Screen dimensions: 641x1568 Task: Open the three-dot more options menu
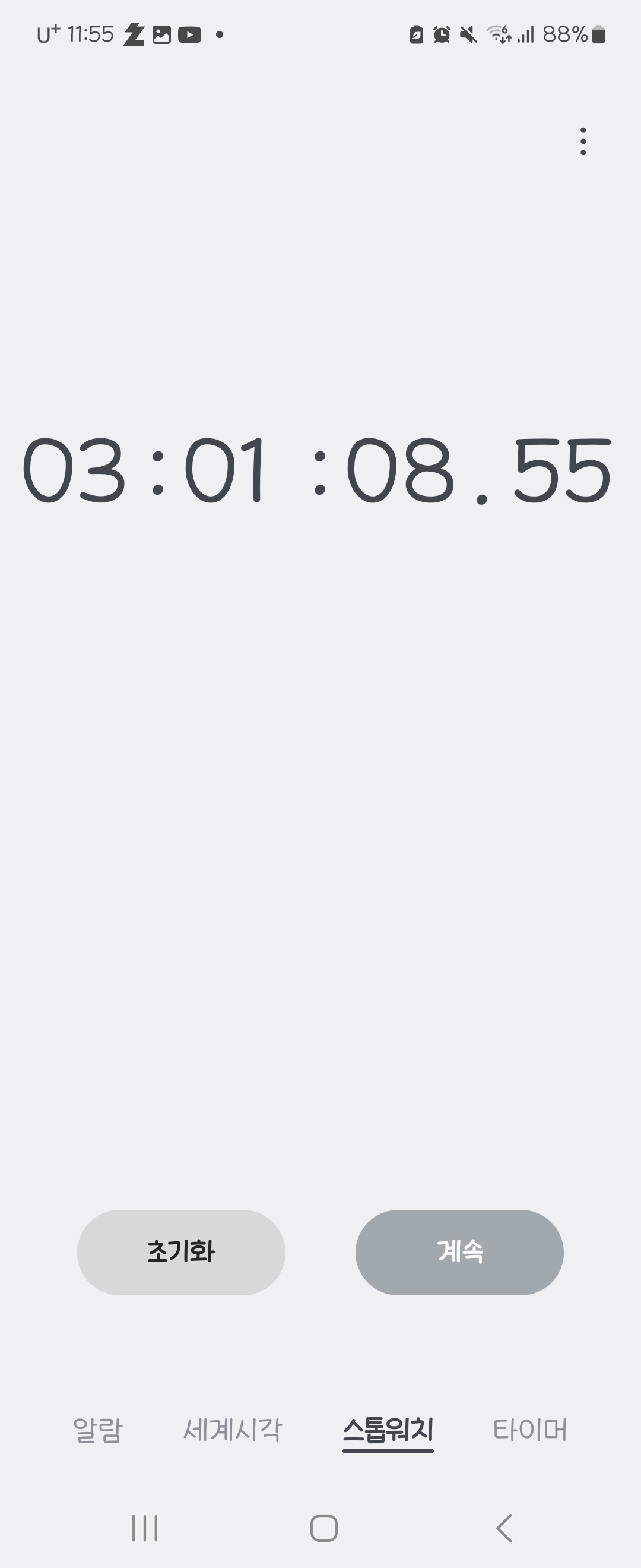pos(583,141)
